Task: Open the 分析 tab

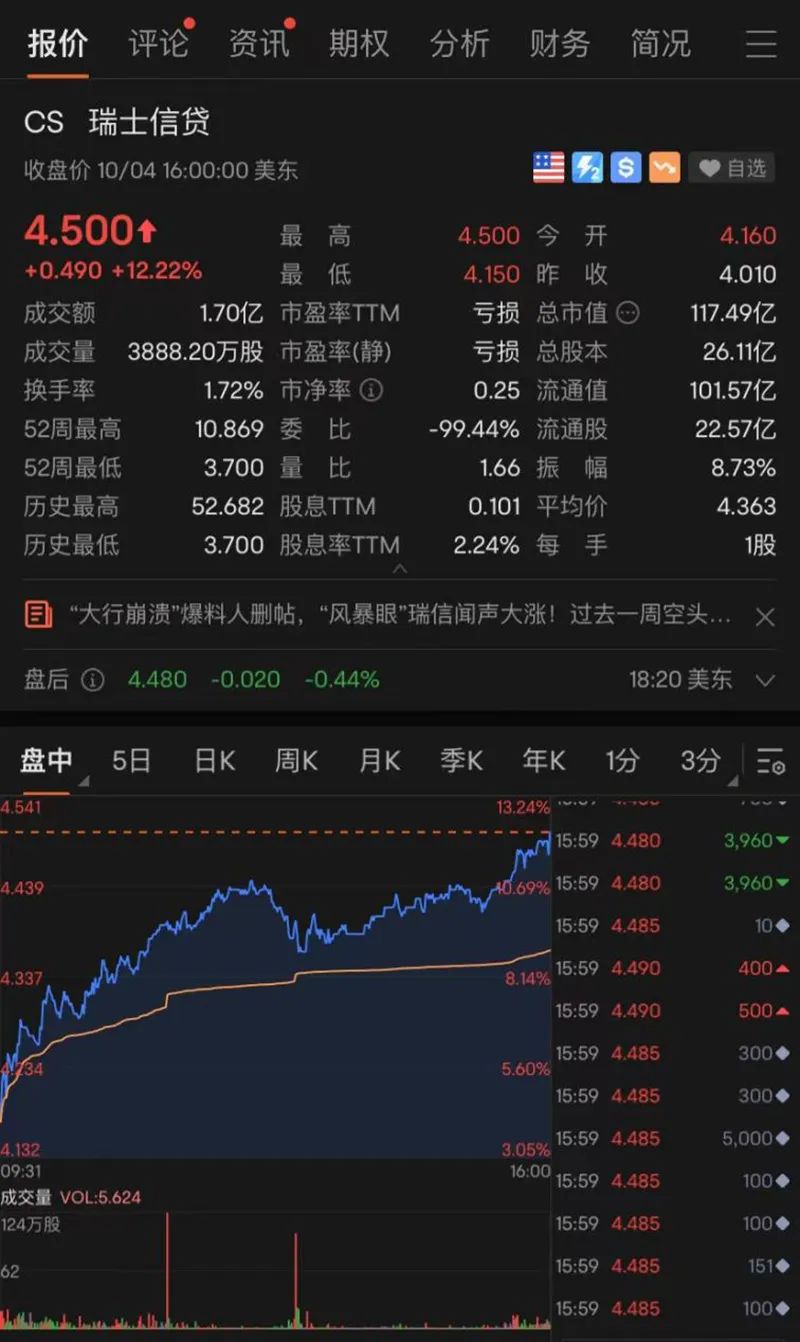Action: (x=460, y=44)
